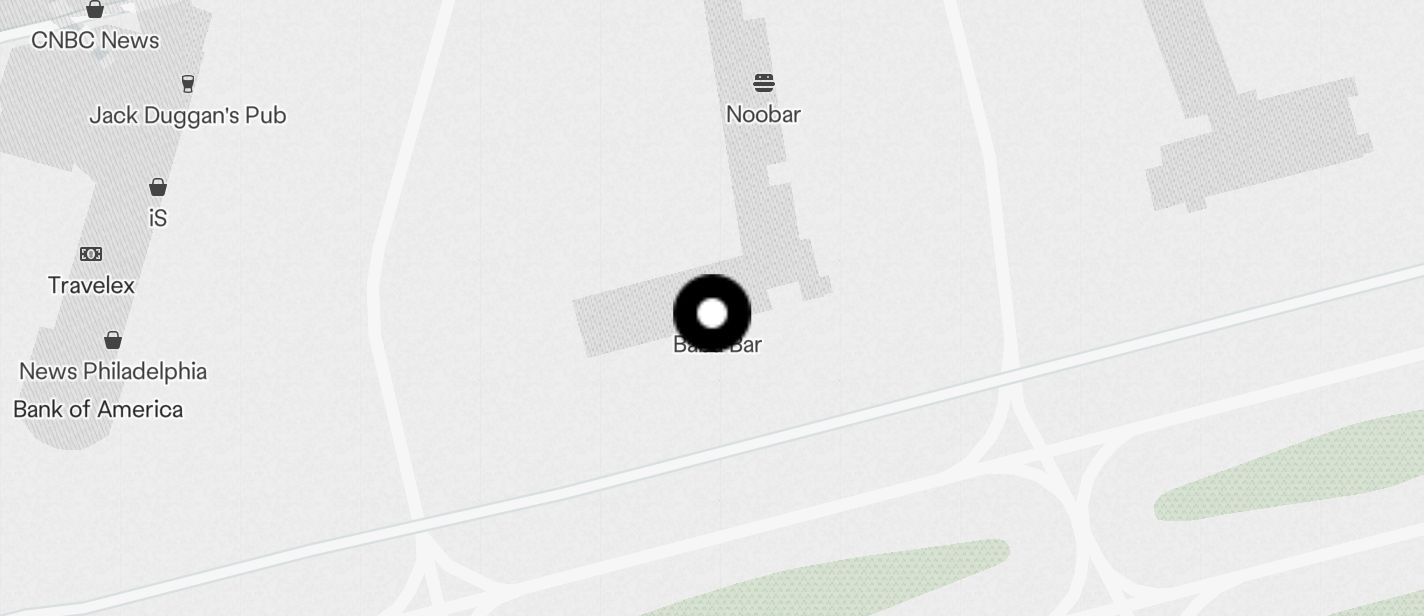Tap the Bank of America label
1424x616 pixels.
coord(98,409)
